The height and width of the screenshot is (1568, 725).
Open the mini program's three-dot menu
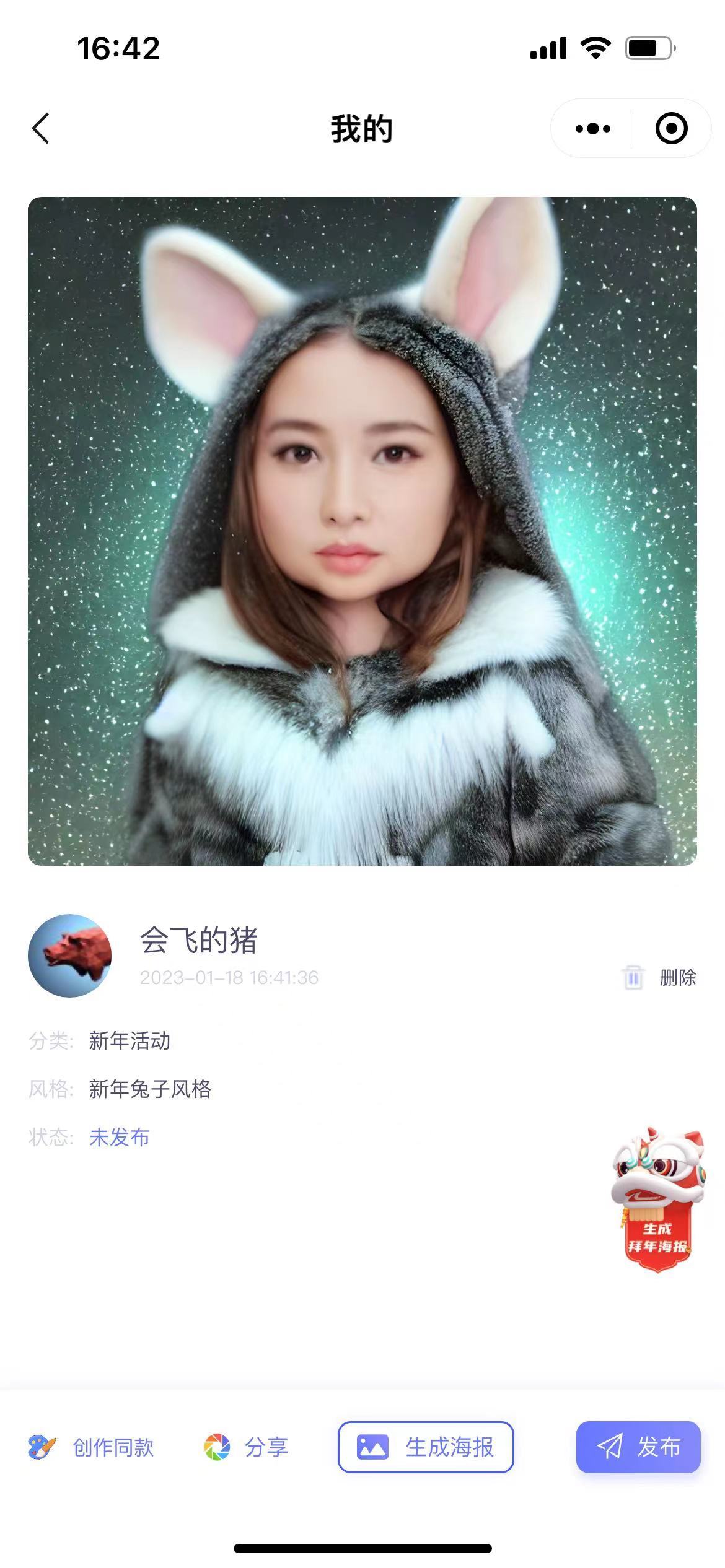point(592,129)
